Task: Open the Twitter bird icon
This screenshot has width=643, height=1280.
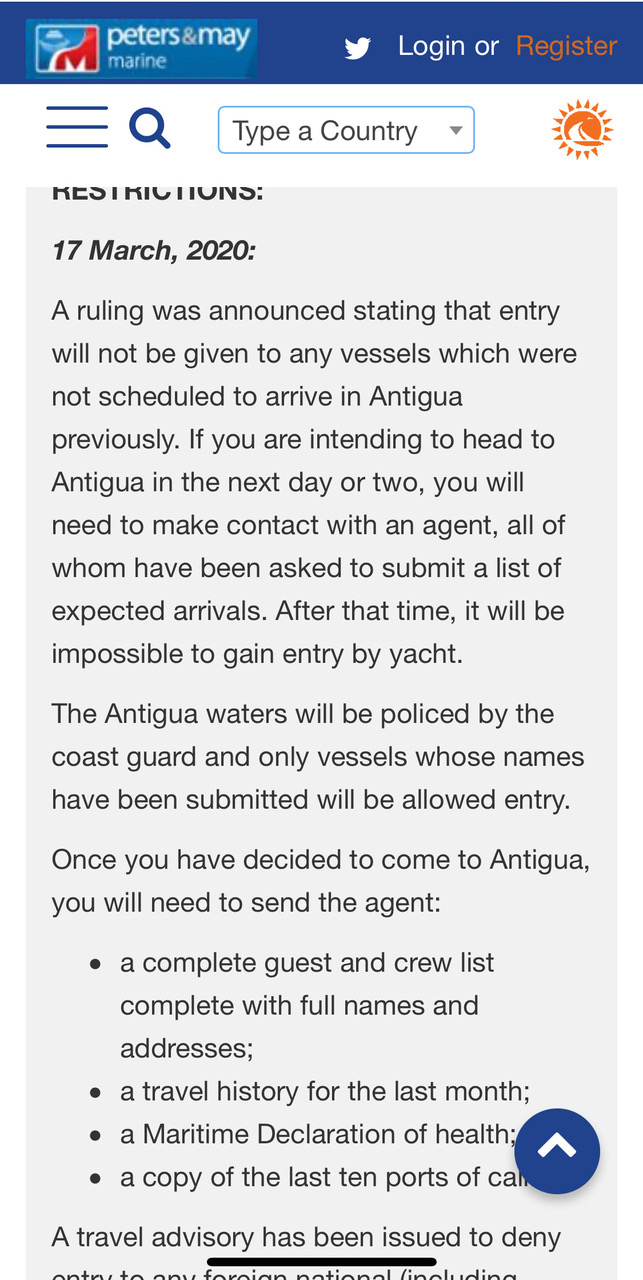Action: pyautogui.click(x=357, y=47)
